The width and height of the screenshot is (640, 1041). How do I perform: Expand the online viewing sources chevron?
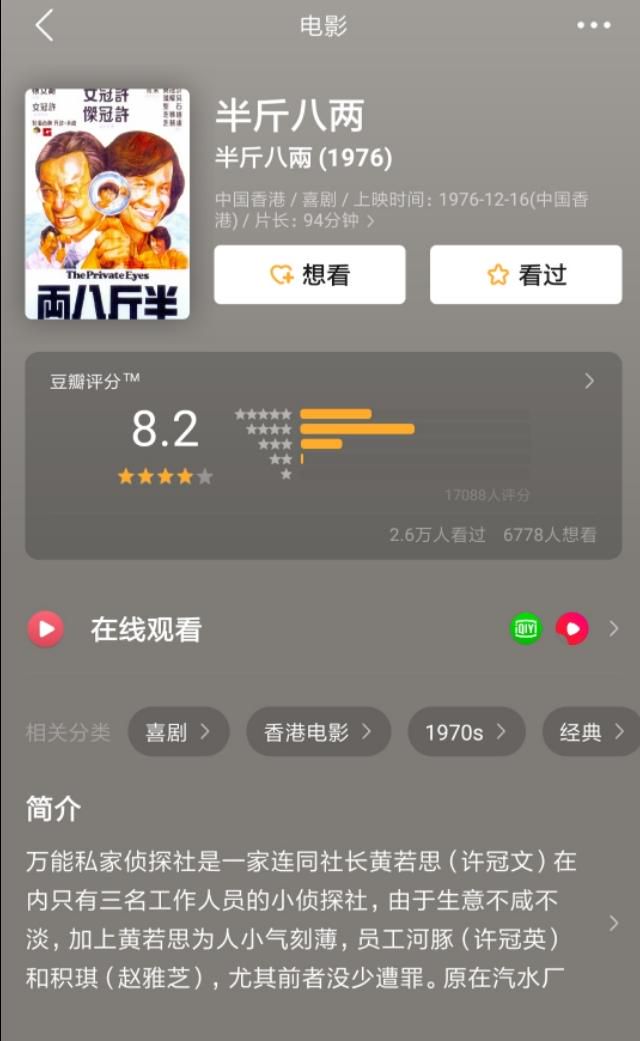(614, 629)
